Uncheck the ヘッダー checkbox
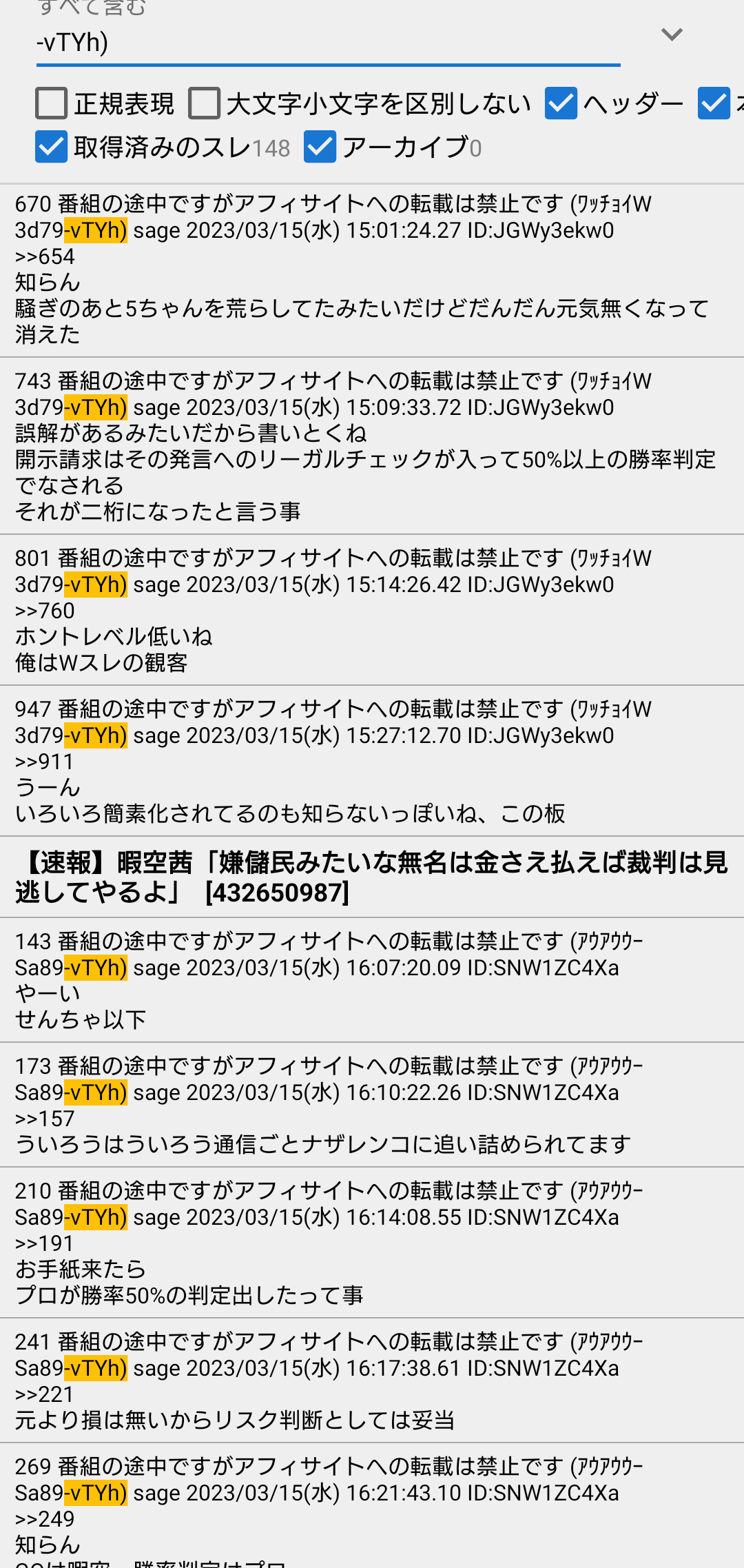The image size is (744, 1568). click(561, 103)
